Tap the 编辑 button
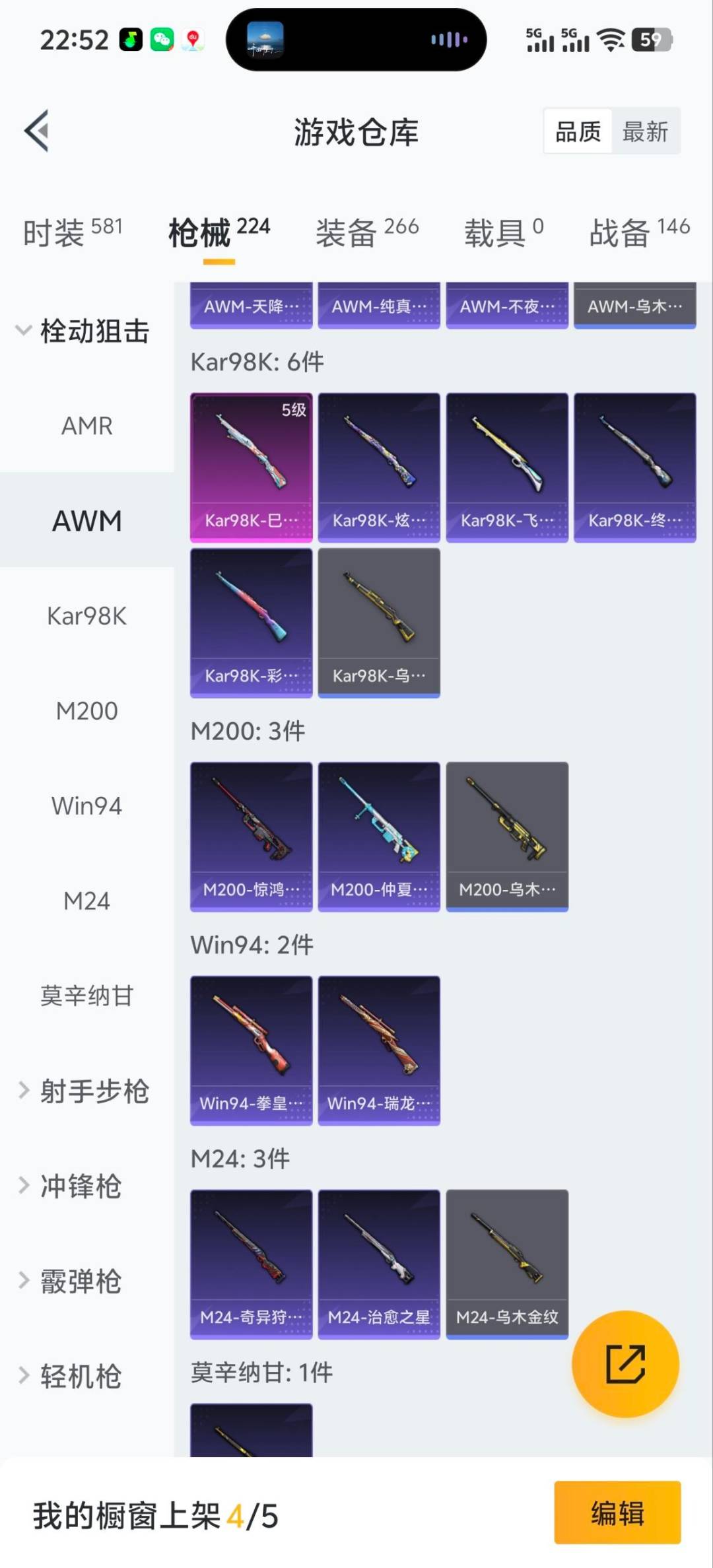 click(x=618, y=1515)
